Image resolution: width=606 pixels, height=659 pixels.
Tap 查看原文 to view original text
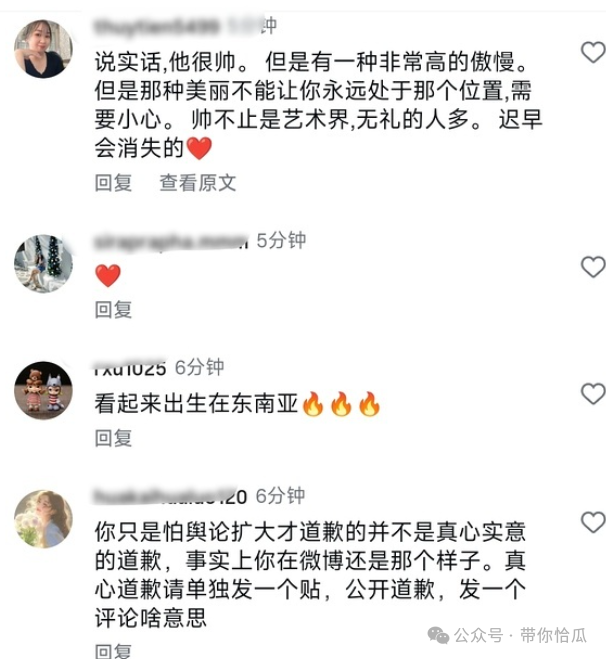pyautogui.click(x=198, y=183)
